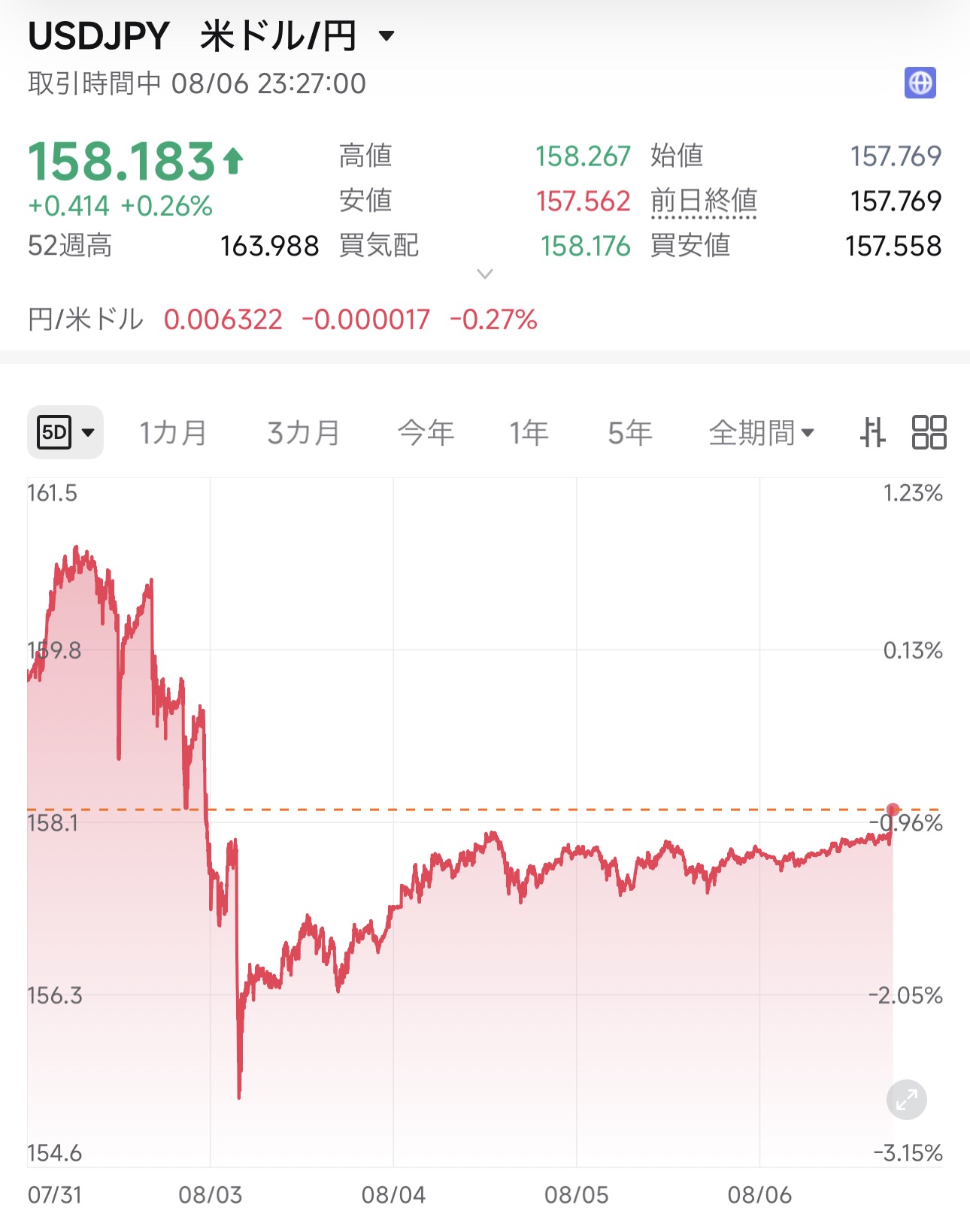
Task: Open chart type settings icon
Action: click(x=872, y=432)
